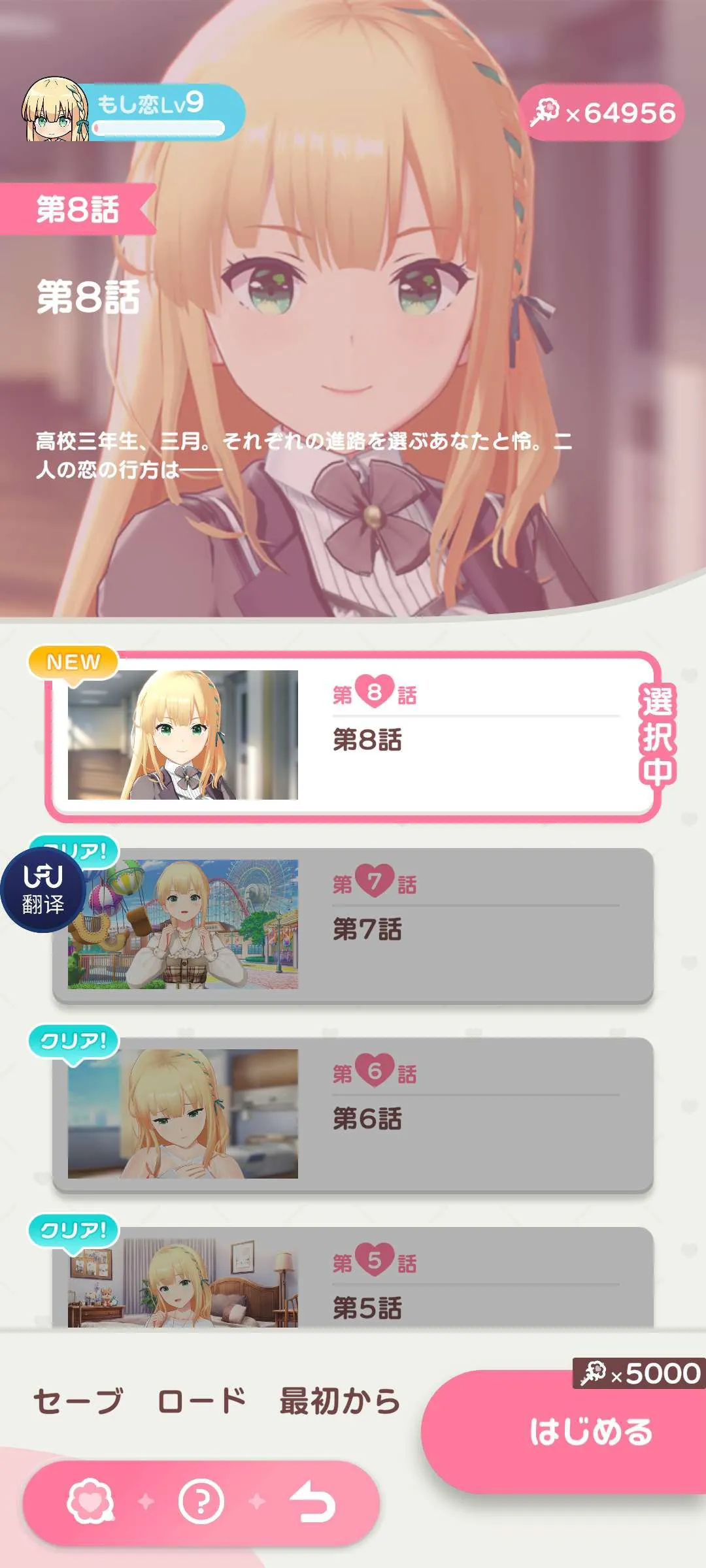Open the flower icon in bottom bar
706x1568 pixels.
coord(90,1501)
